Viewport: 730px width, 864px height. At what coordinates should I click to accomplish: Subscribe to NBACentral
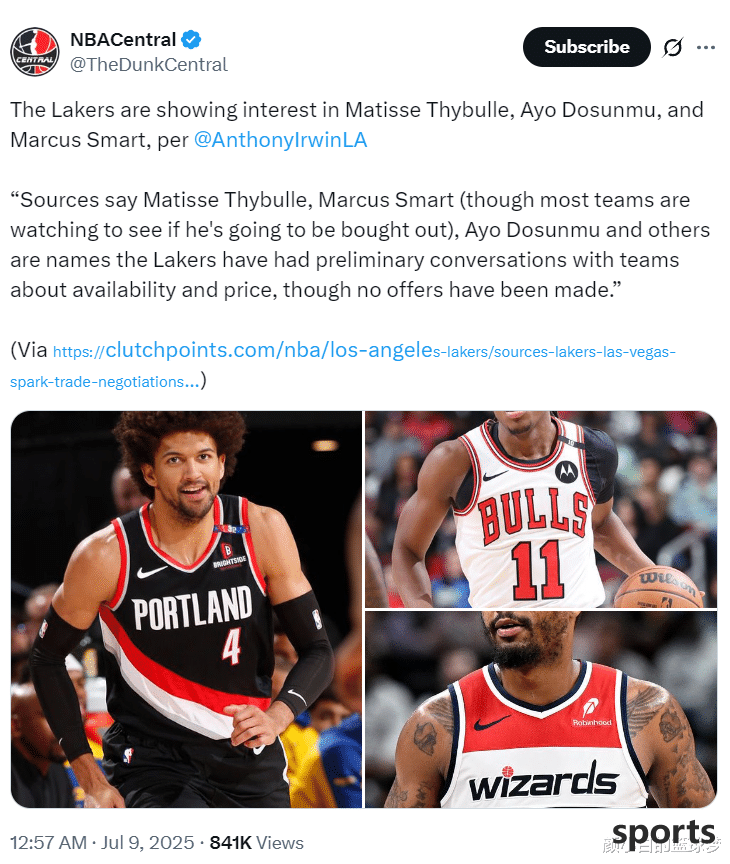click(586, 47)
